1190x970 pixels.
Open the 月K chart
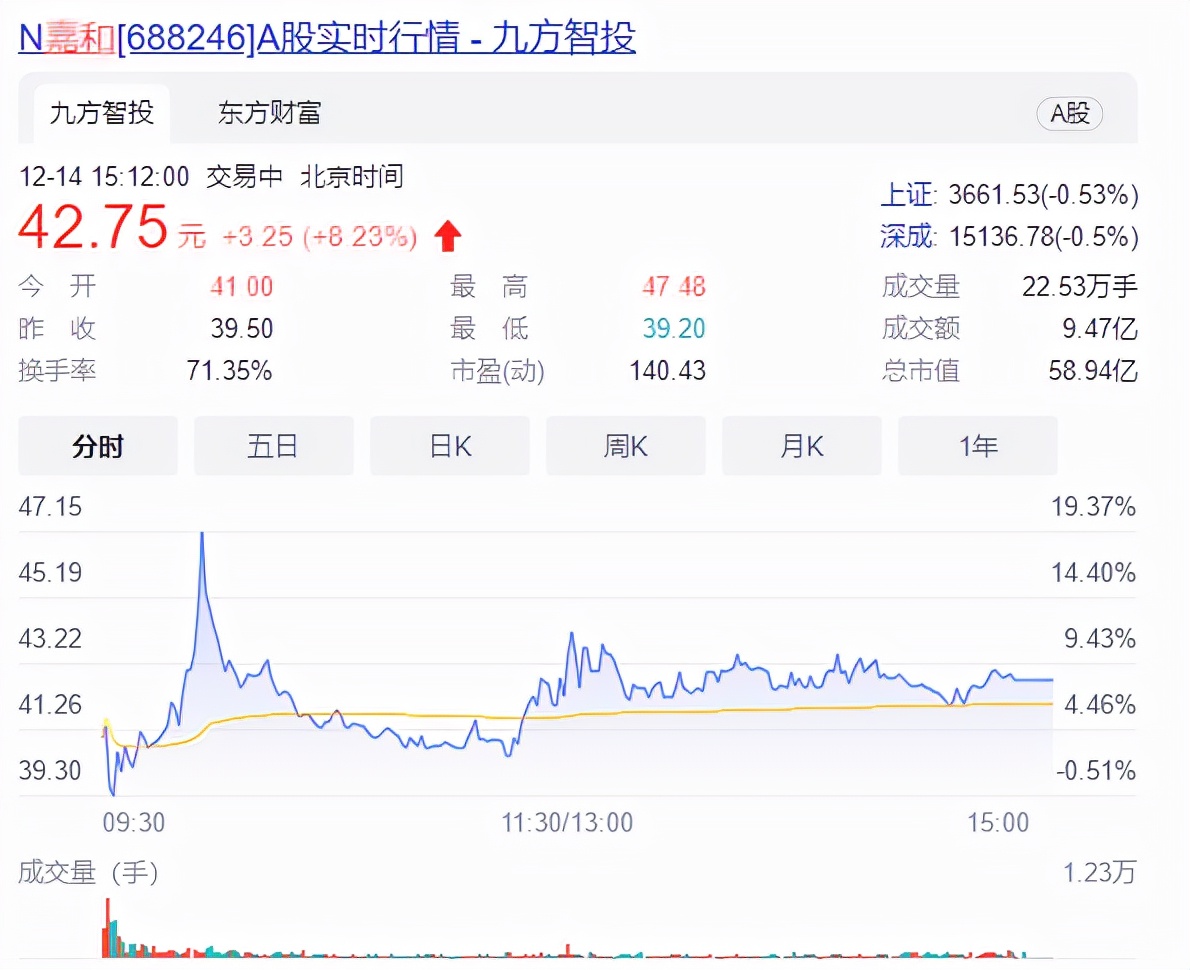pos(802,446)
